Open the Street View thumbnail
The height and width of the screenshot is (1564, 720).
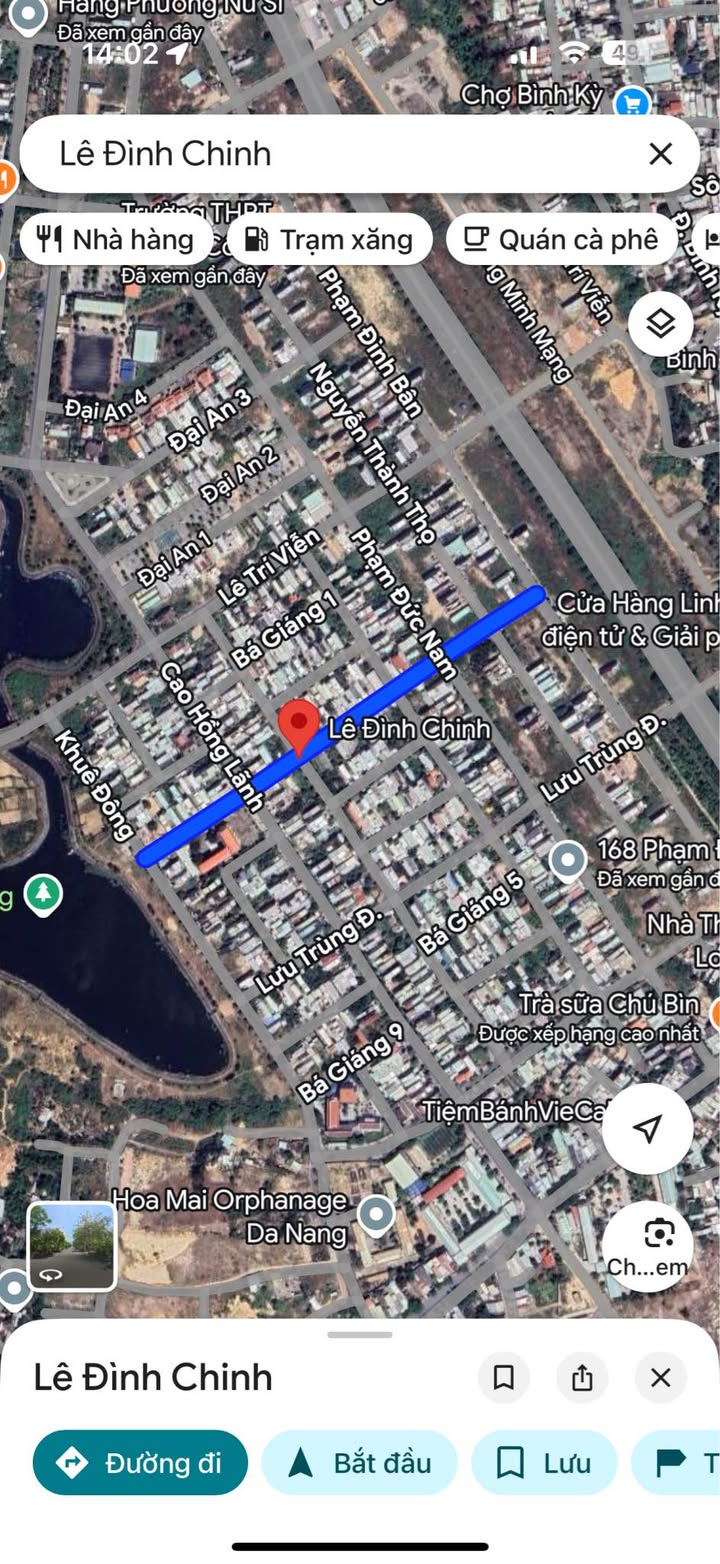[71, 1246]
